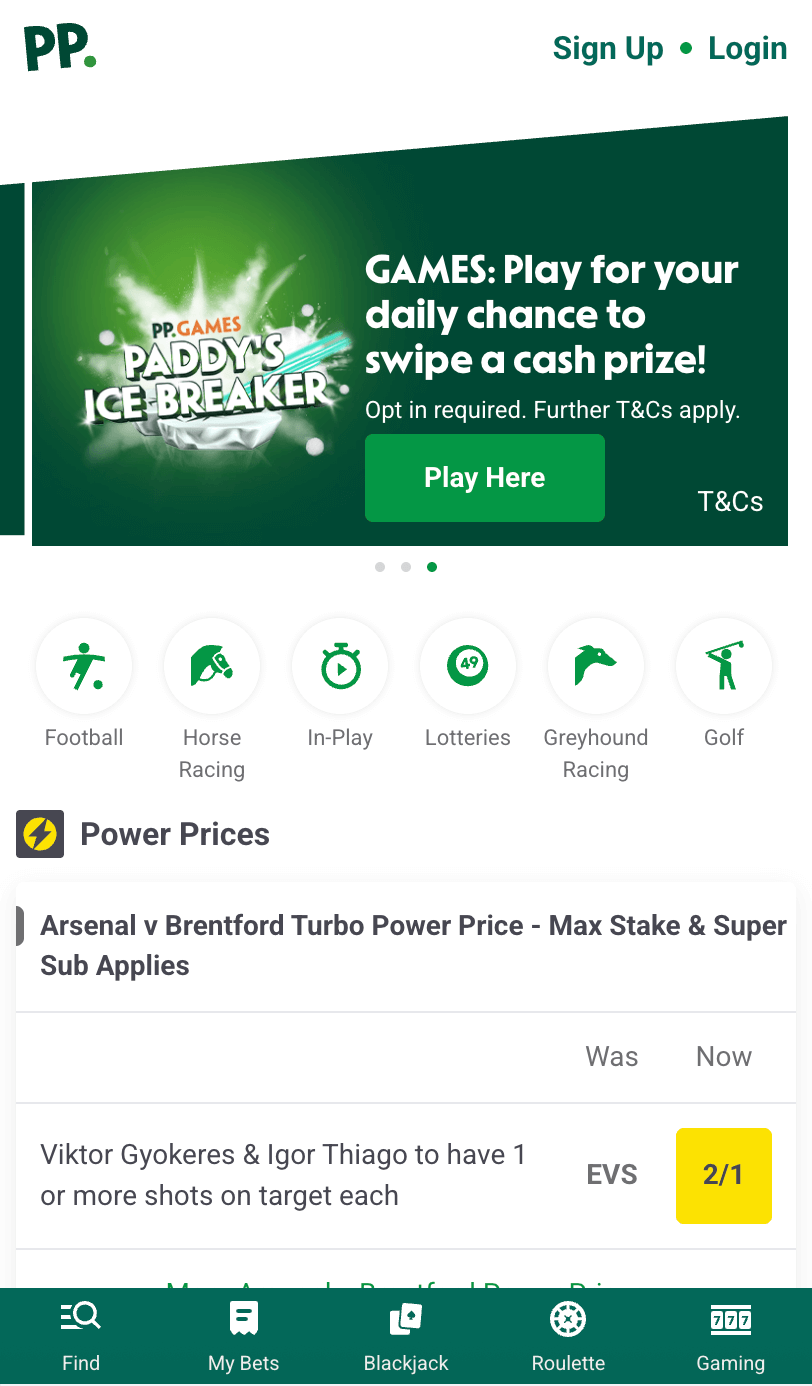The width and height of the screenshot is (812, 1386).
Task: Go to the Roulette tab
Action: point(568,1336)
